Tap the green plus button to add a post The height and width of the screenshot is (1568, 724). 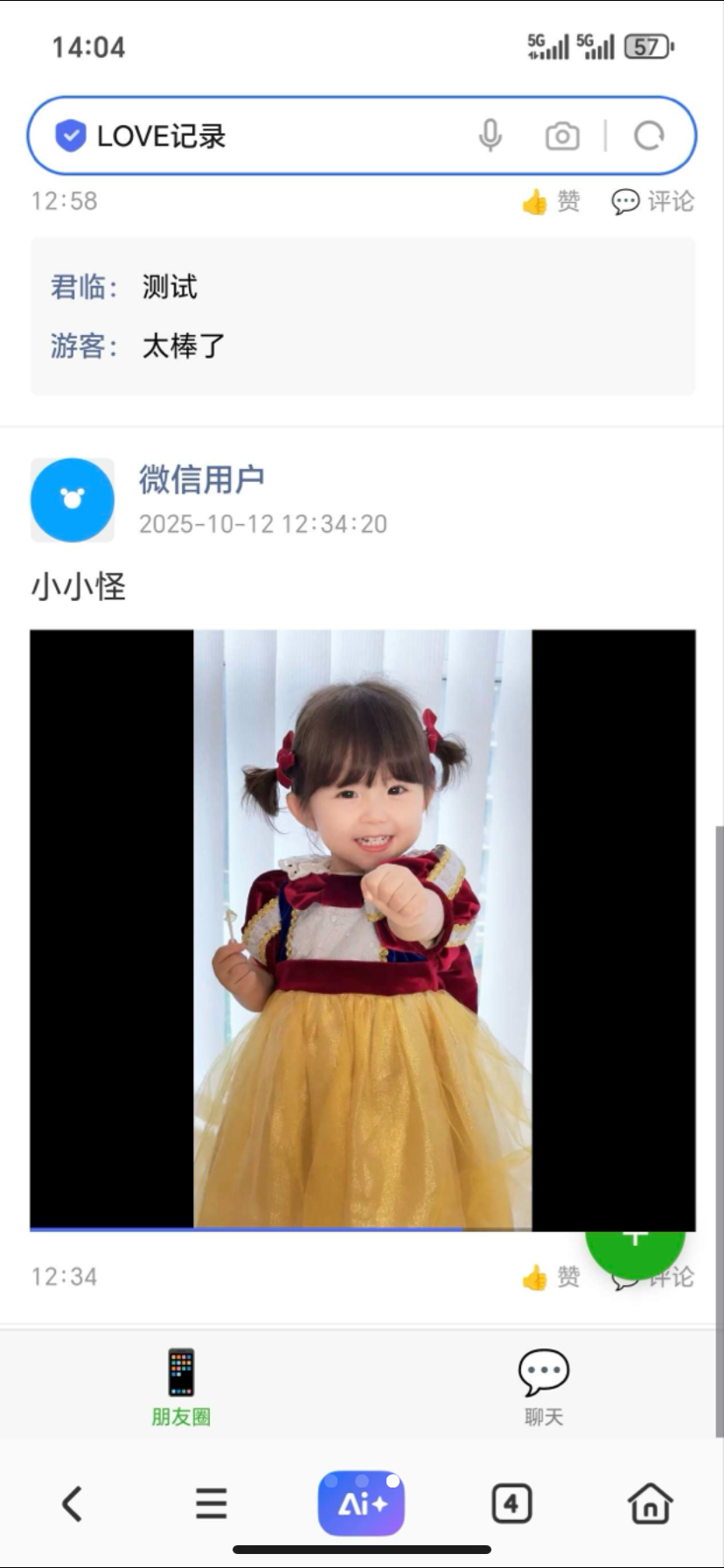pos(635,1242)
